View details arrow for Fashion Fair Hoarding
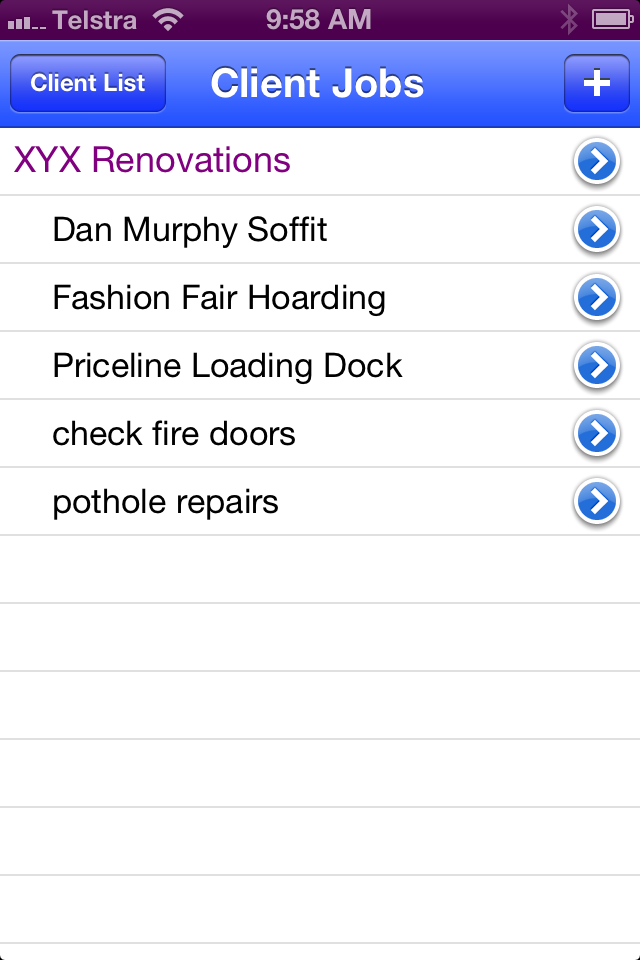This screenshot has width=640, height=960. pyautogui.click(x=597, y=298)
